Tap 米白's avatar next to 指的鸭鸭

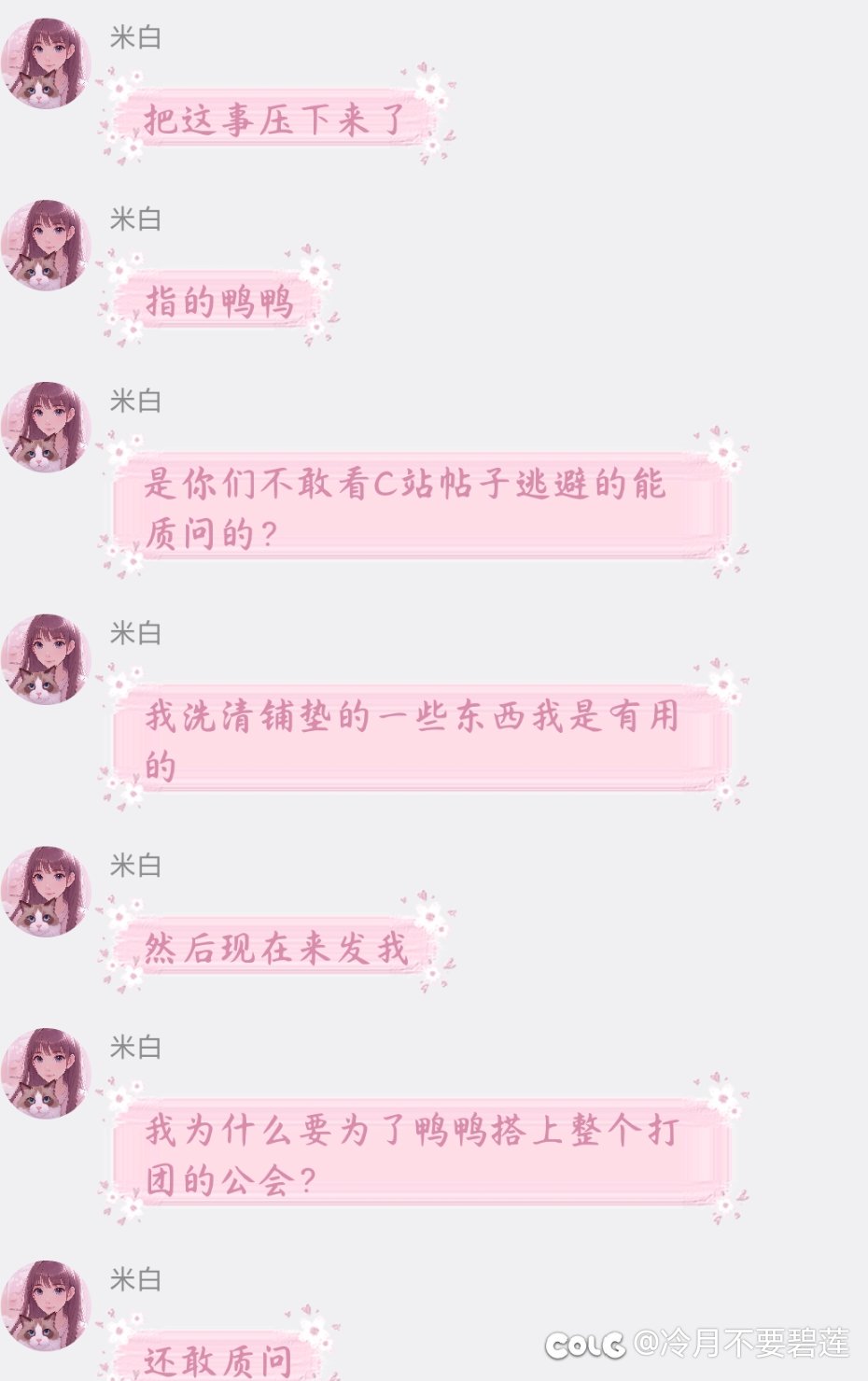47,245
